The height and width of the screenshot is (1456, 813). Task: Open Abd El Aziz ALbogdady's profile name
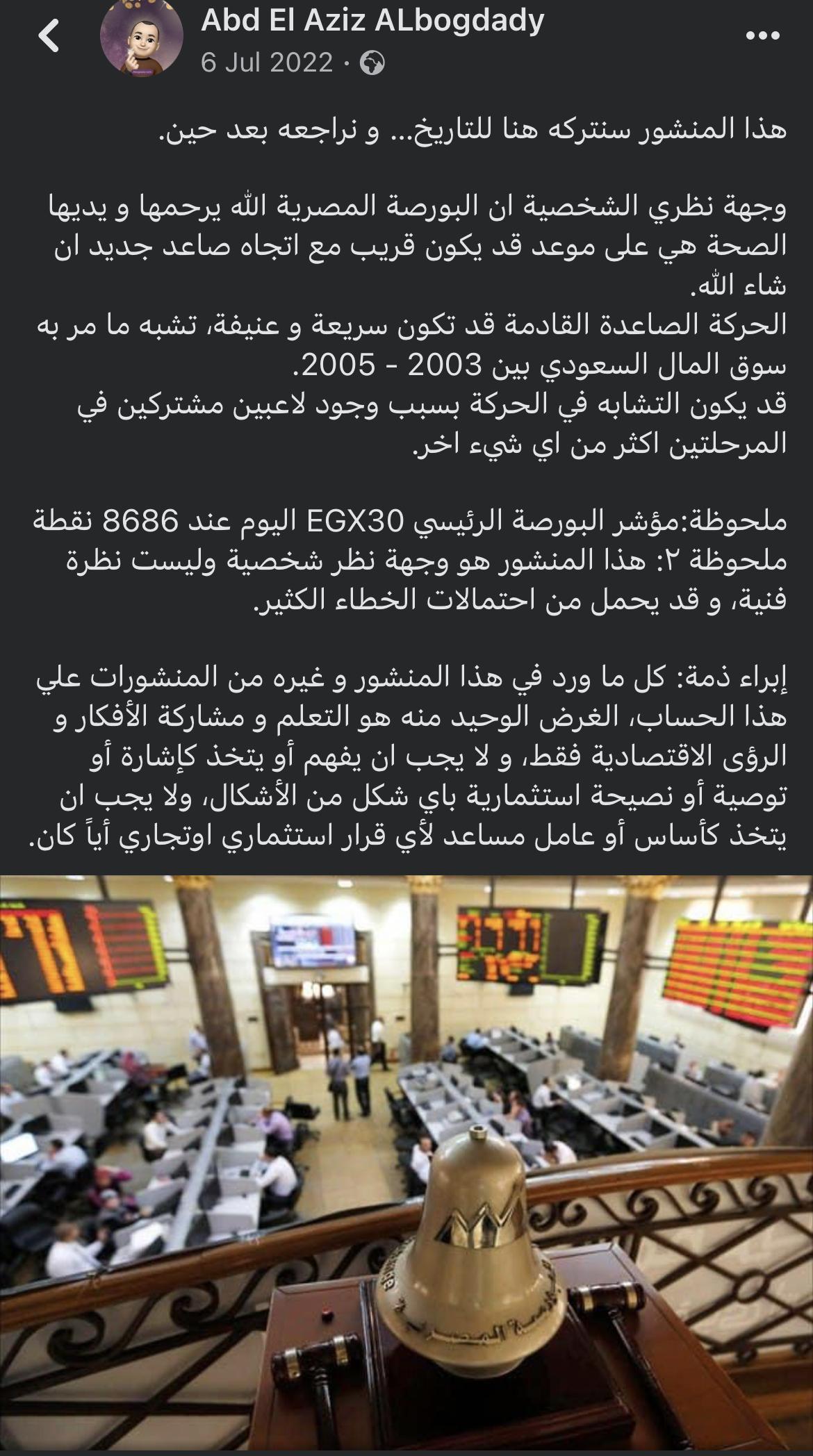tap(372, 21)
